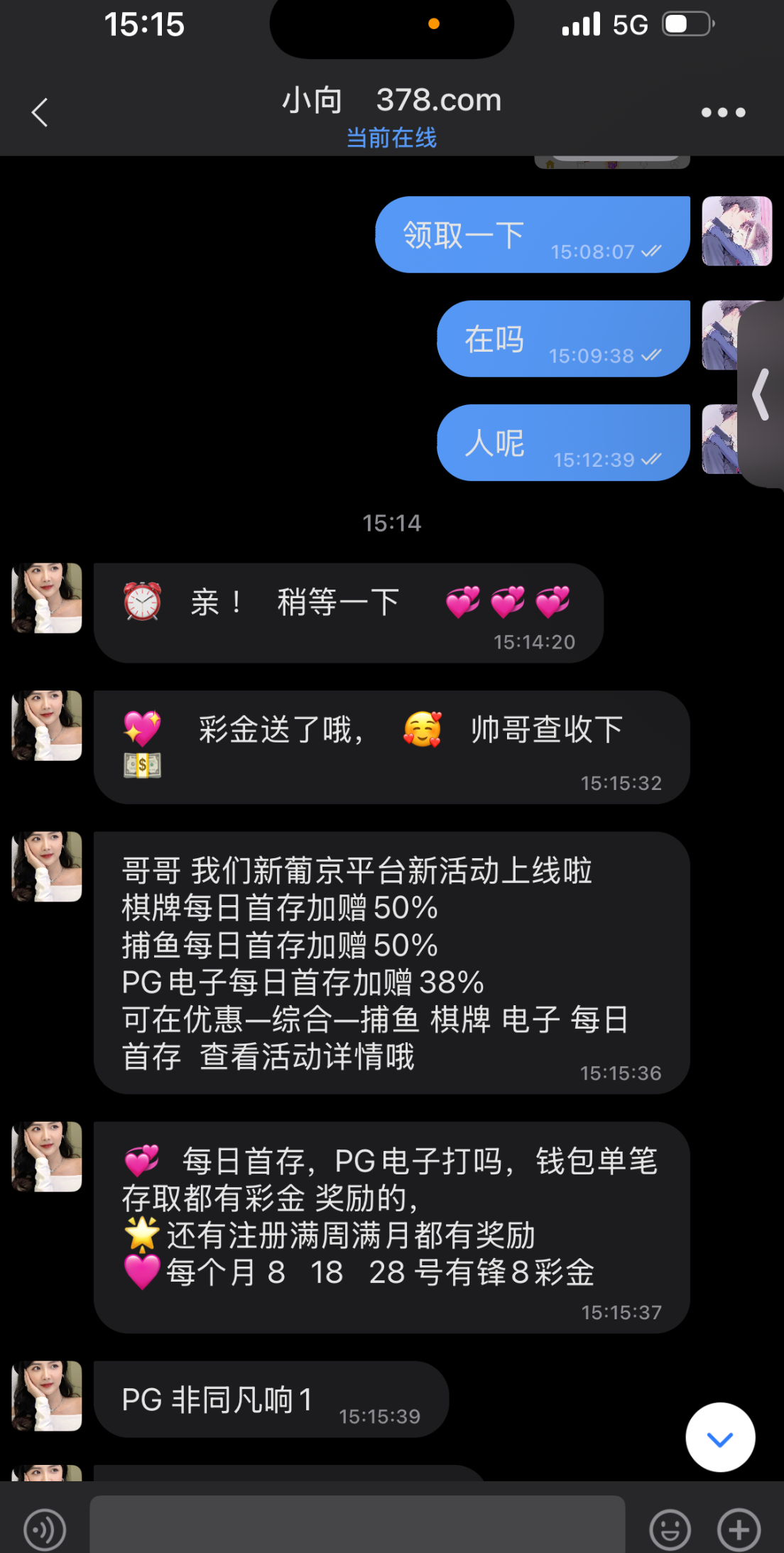Image resolution: width=784 pixels, height=1553 pixels.
Task: Open my avatar next to 领取一下
Action: [736, 232]
